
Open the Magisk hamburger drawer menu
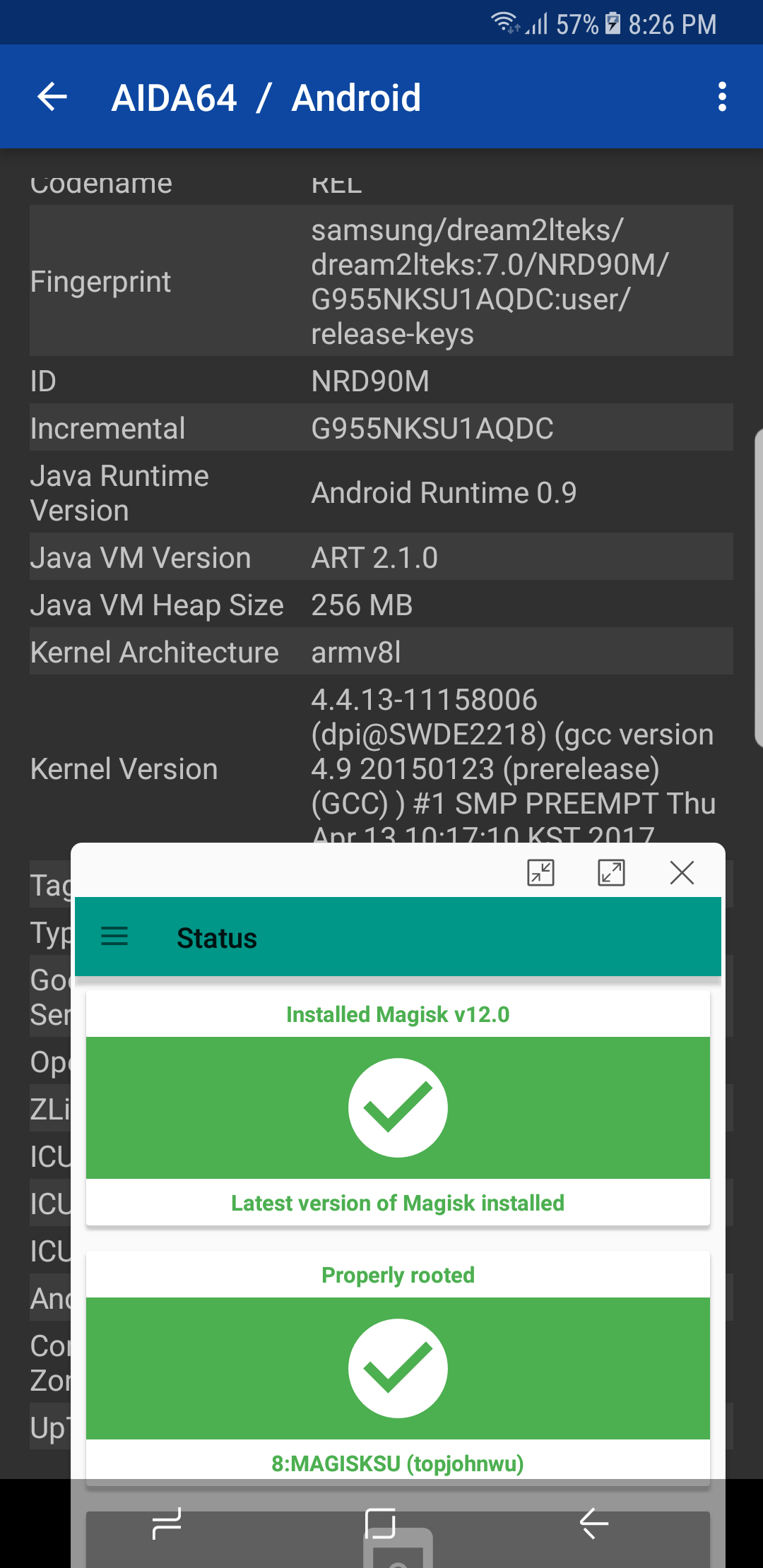click(114, 937)
